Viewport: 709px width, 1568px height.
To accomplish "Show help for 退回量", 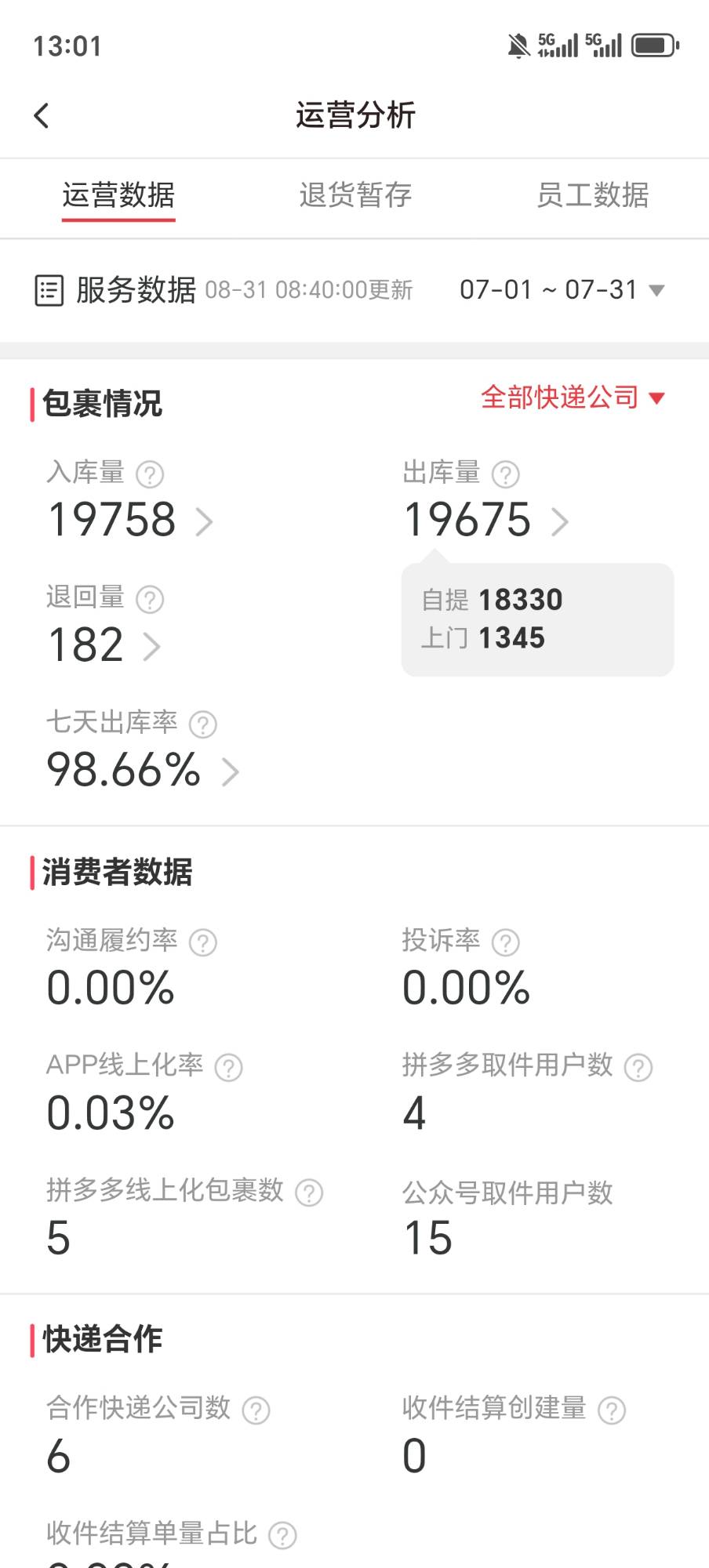I will [x=150, y=599].
